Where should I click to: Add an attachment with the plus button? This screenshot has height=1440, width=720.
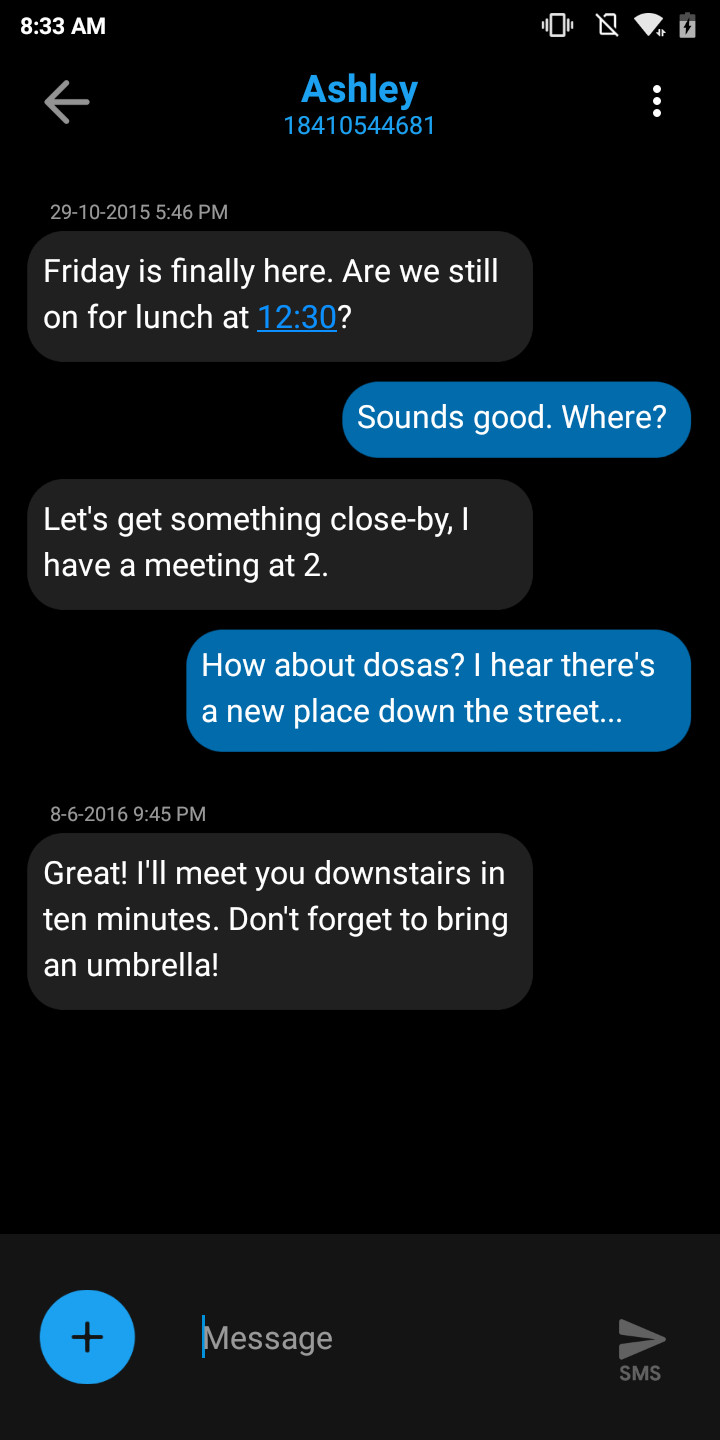pyautogui.click(x=87, y=1337)
